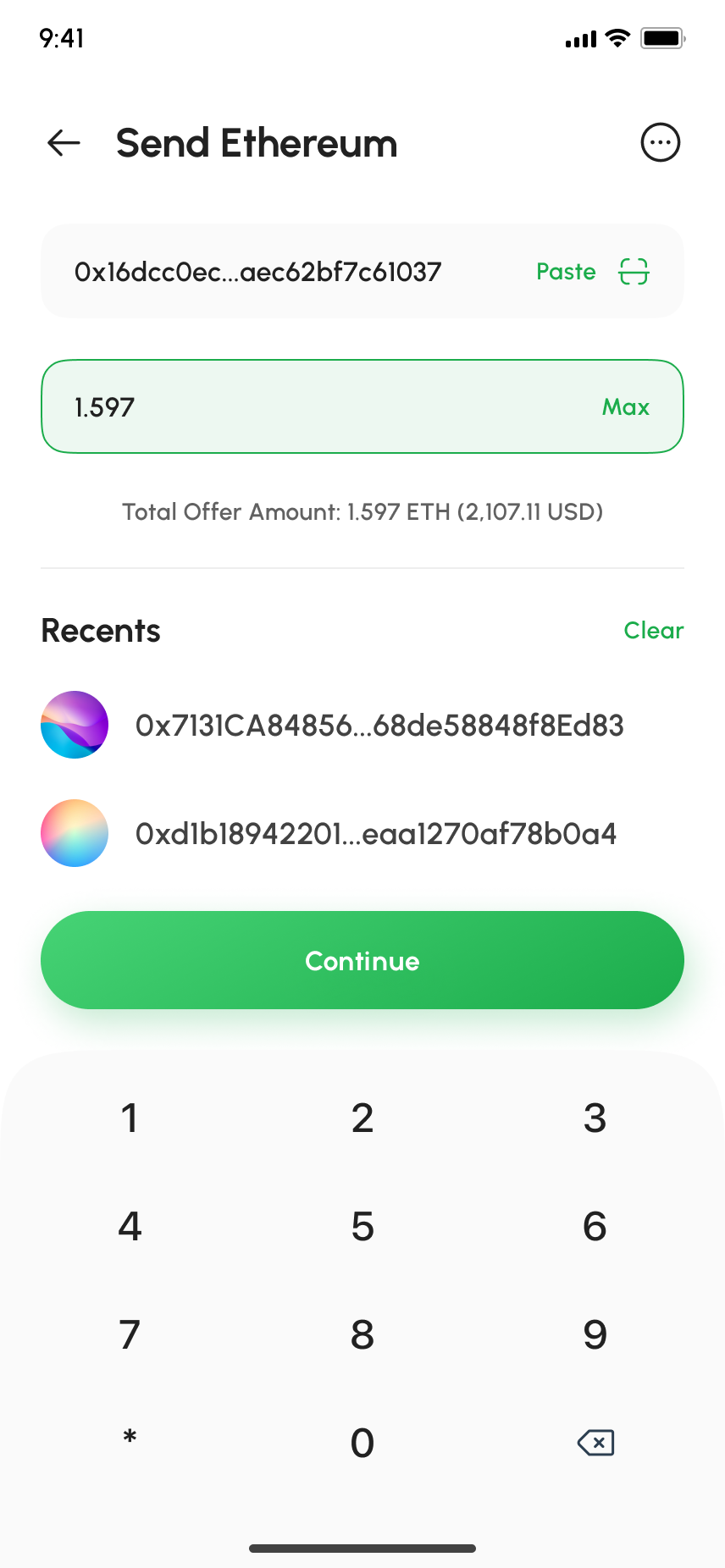Enter digit 9 on the keypad
Screen dimensions: 725x1568
595,1335
